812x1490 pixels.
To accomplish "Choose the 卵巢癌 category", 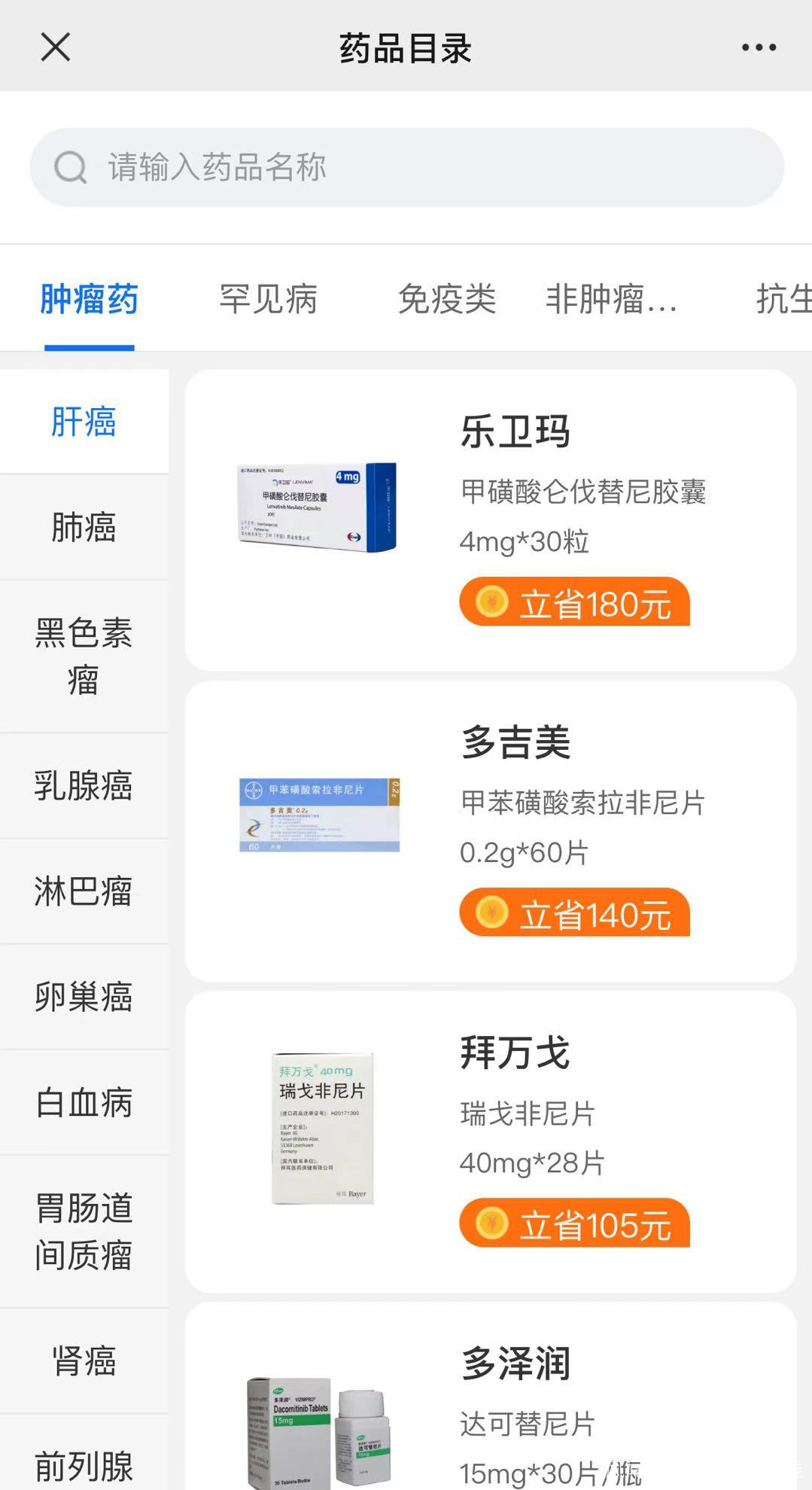I will (x=84, y=997).
